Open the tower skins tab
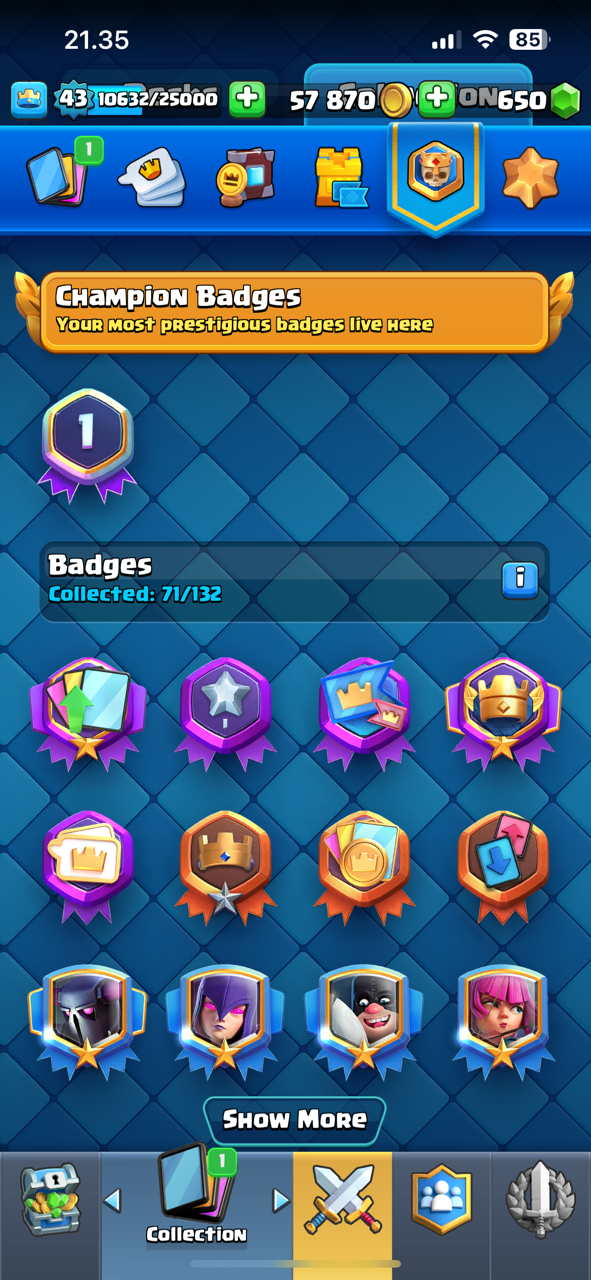Viewport: 591px width, 1280px height. tap(340, 177)
